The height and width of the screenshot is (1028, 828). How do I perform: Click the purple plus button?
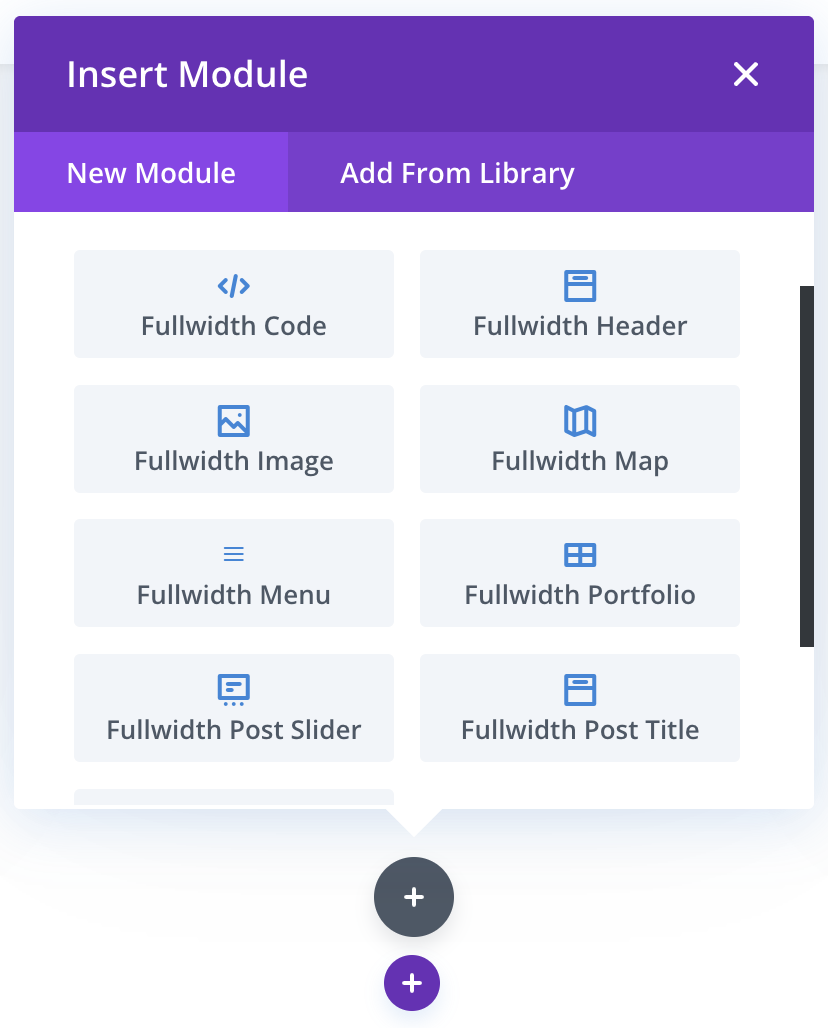(412, 983)
